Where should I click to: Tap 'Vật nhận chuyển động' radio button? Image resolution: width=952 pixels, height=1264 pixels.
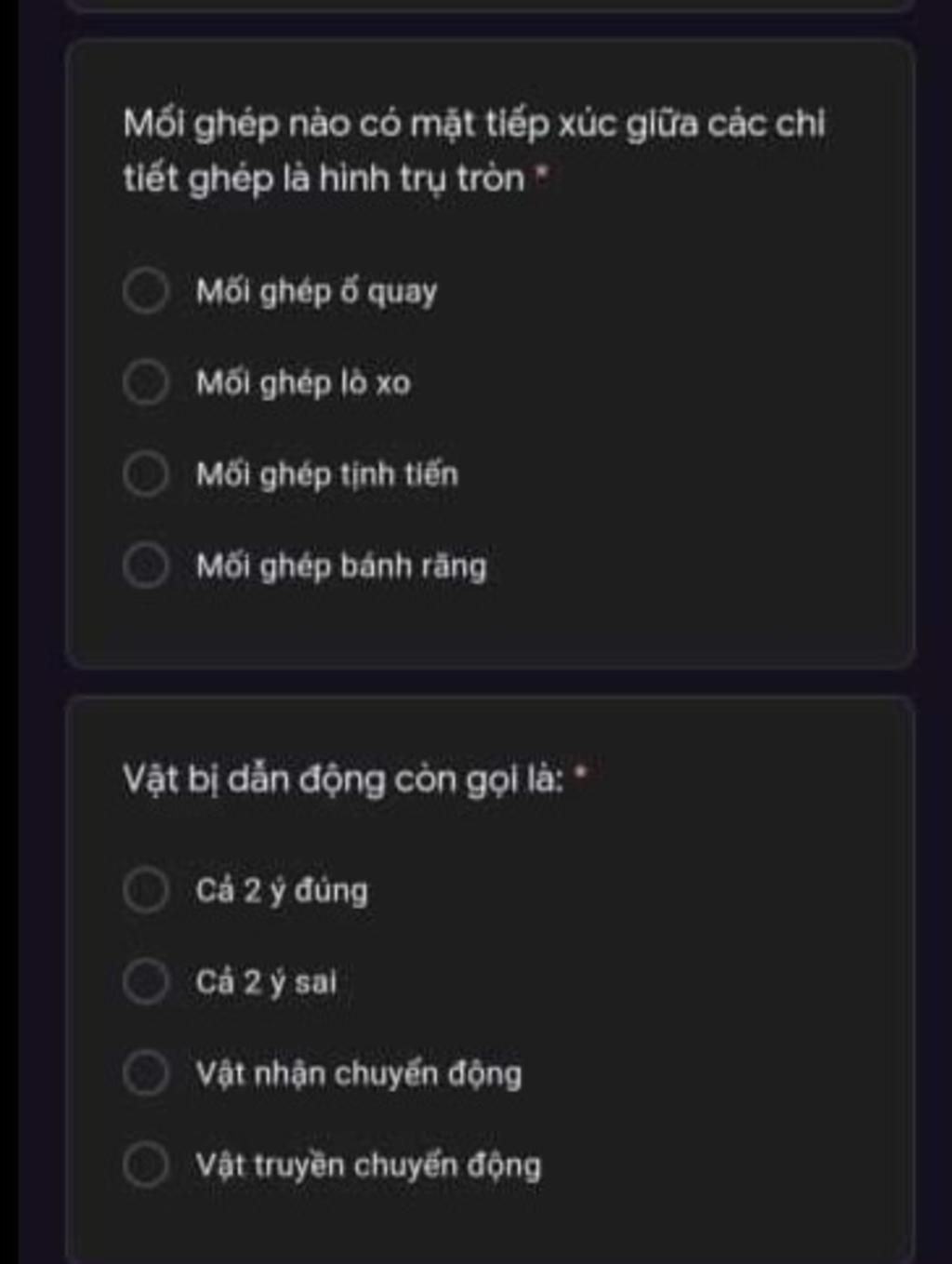point(146,1072)
